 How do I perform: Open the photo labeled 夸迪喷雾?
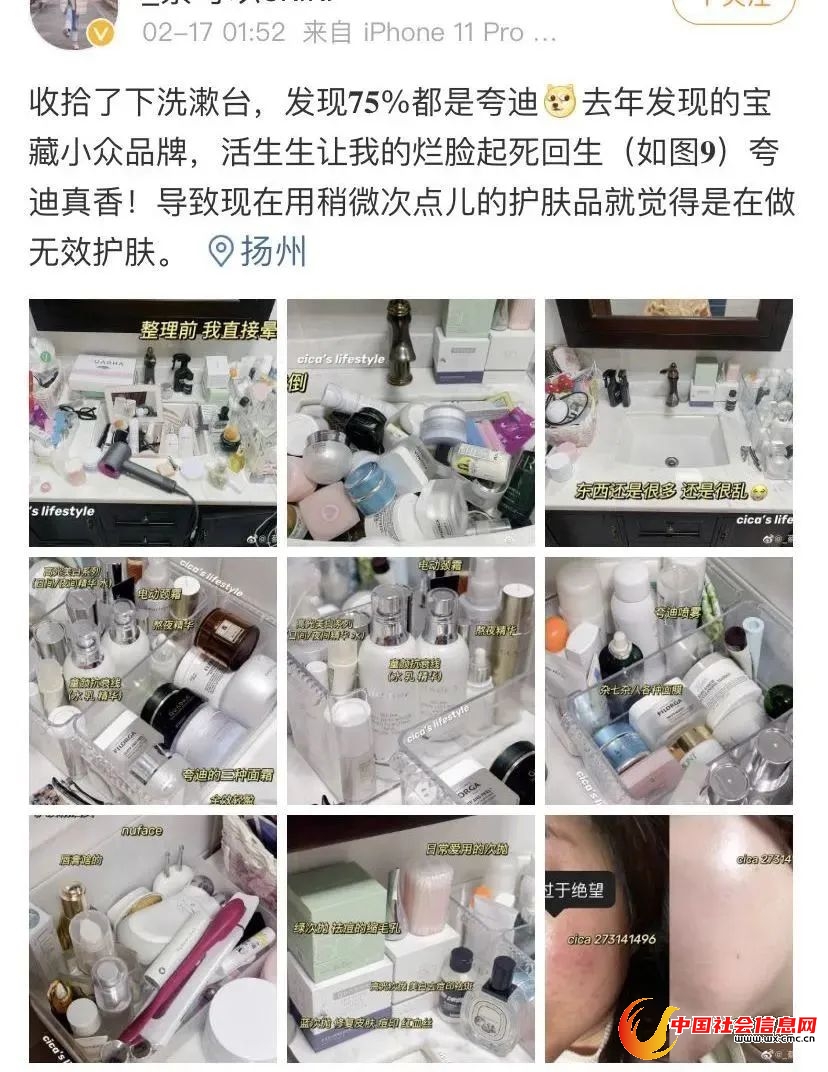668,680
